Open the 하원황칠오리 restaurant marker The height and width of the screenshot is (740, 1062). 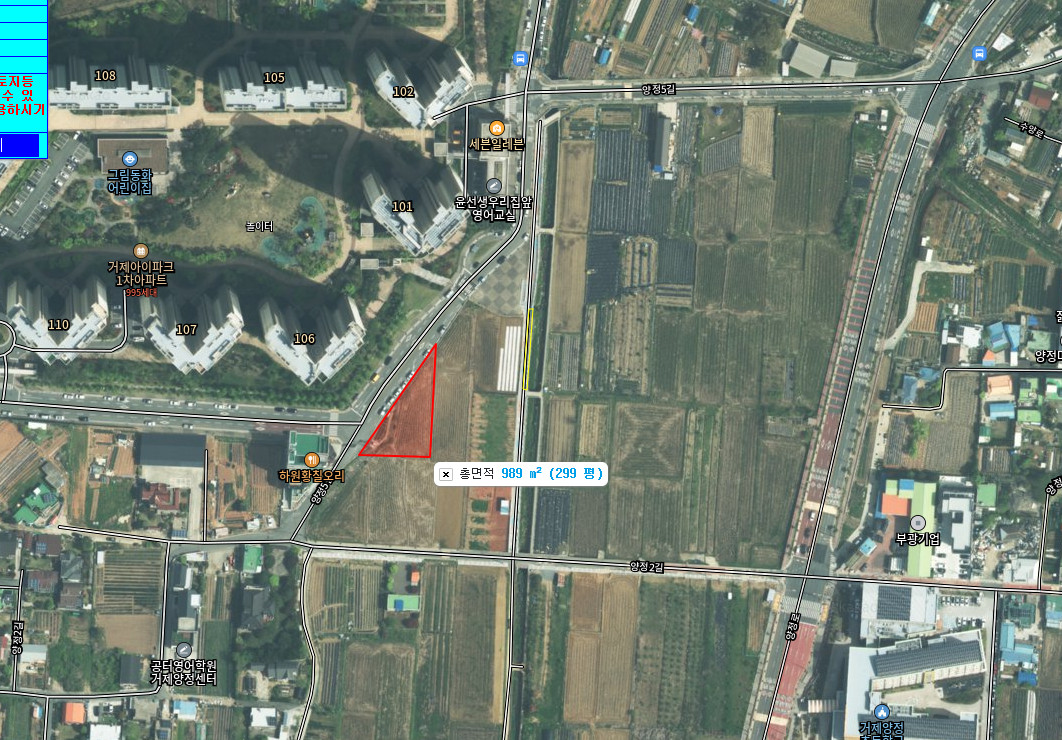pos(311,460)
